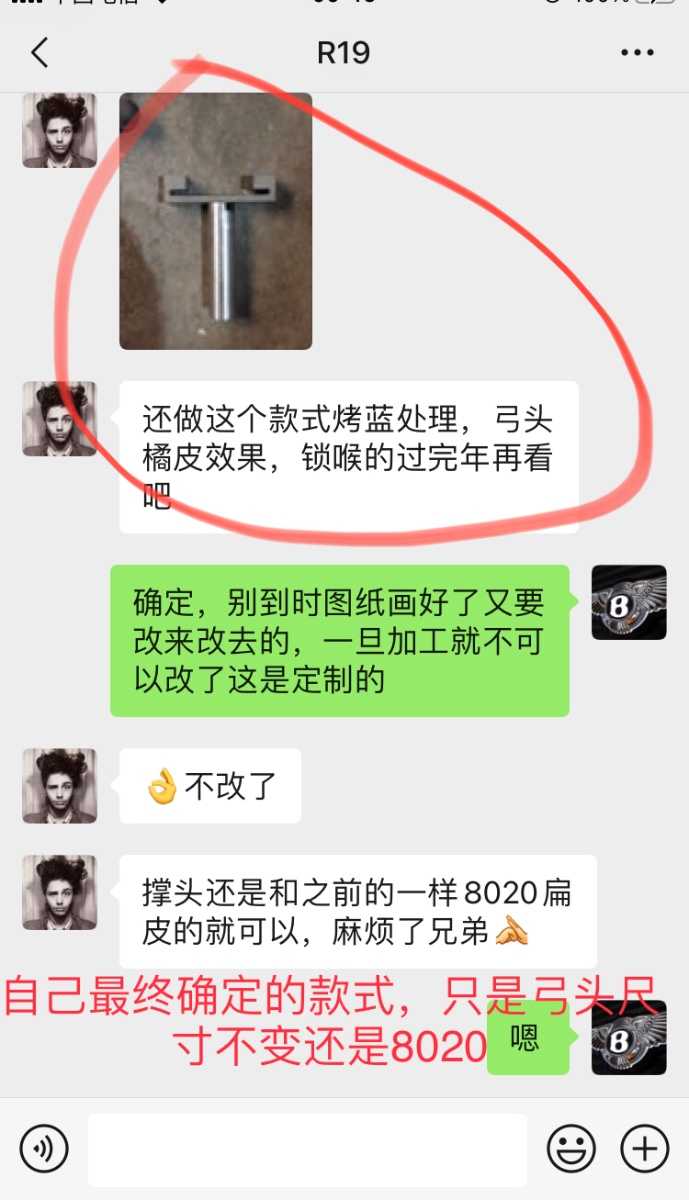The height and width of the screenshot is (1200, 689).
Task: Open the metal part photo message
Action: click(x=215, y=221)
